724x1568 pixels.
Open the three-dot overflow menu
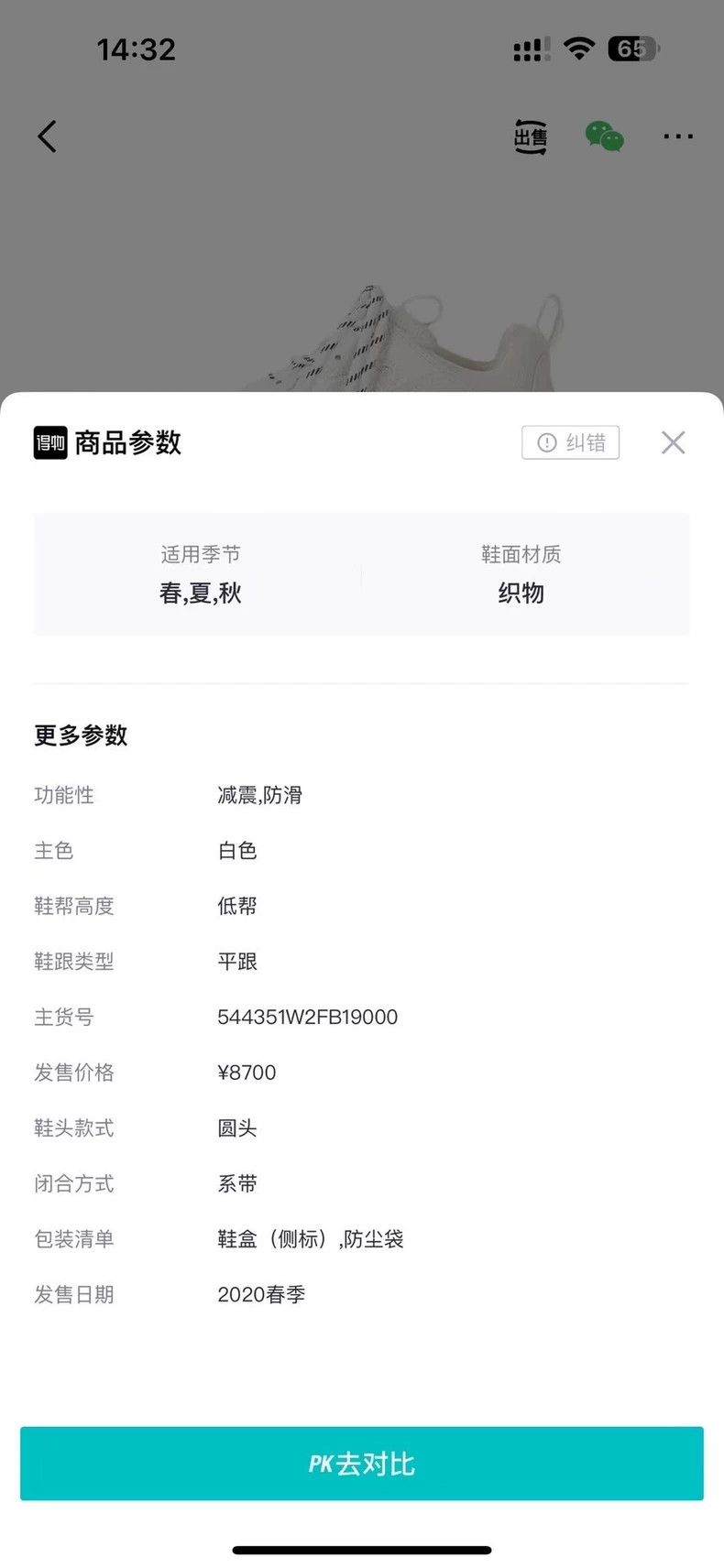pos(678,136)
